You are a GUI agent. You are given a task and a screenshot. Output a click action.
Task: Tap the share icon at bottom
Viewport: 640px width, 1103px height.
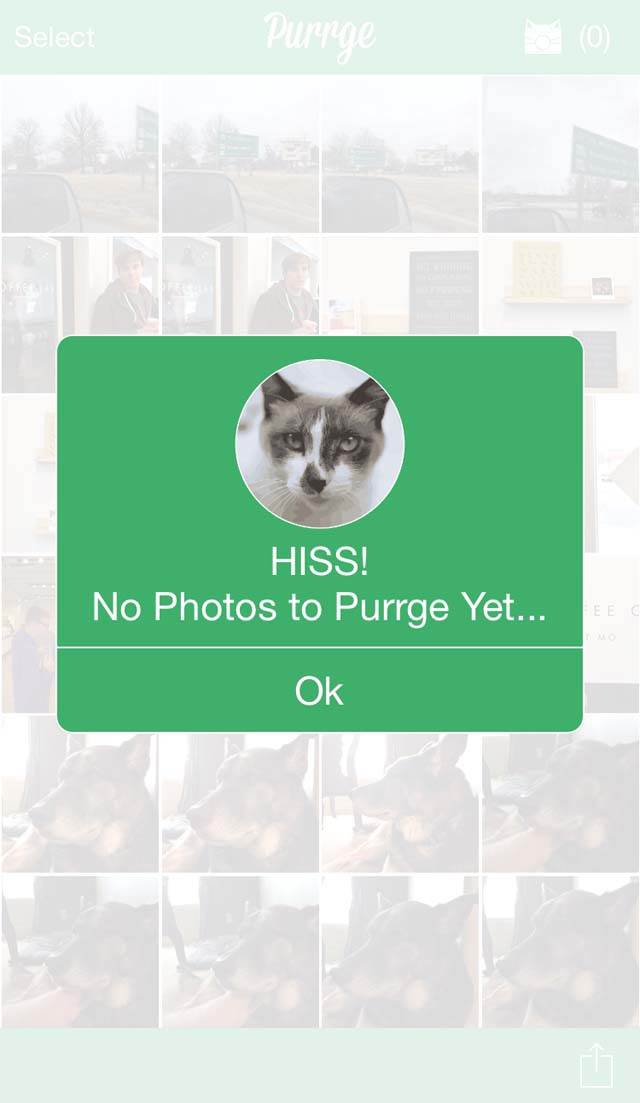click(596, 1066)
